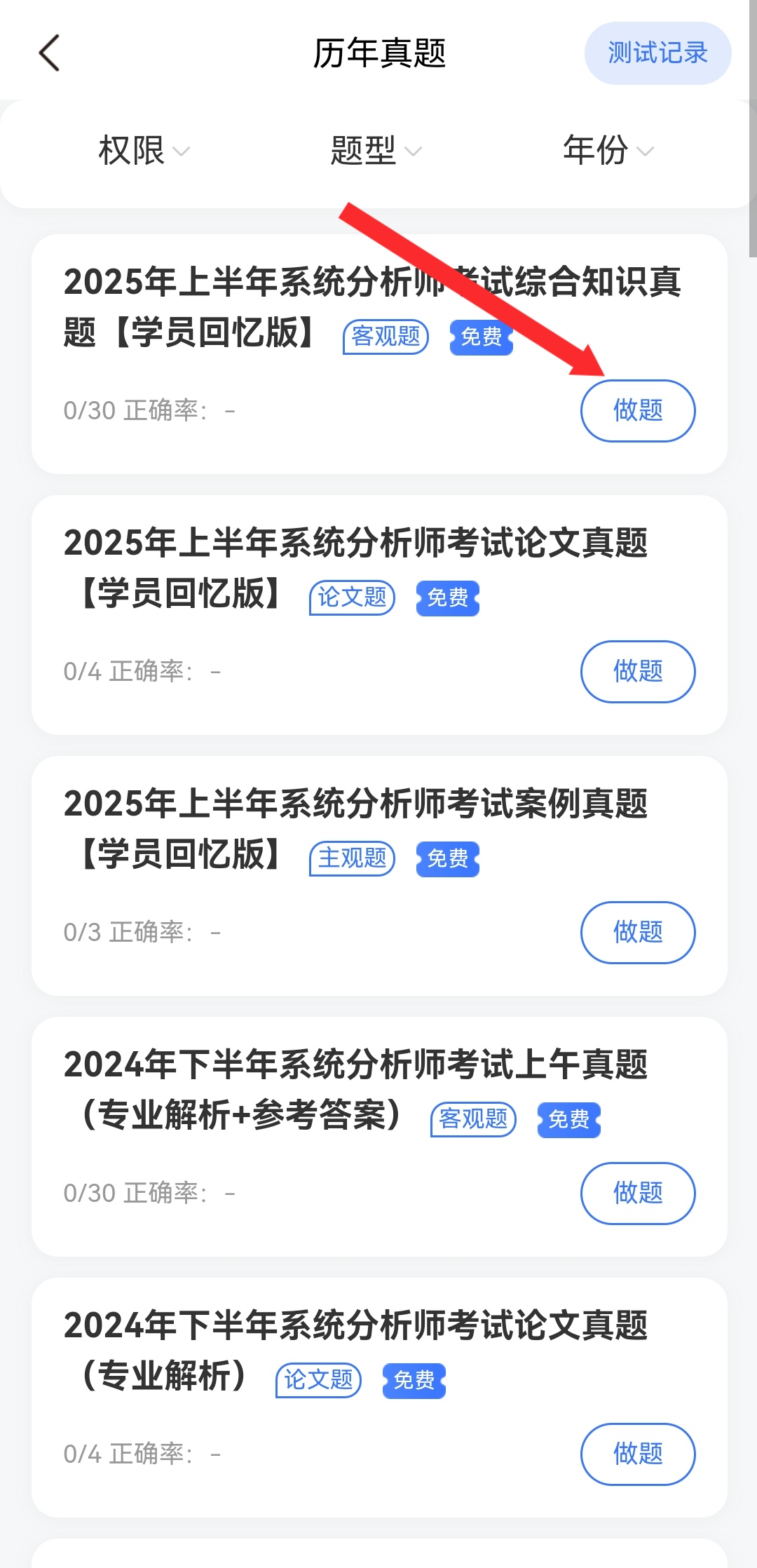Expand the 年份 filter dropdown
Screen dimensions: 757x1568
pyautogui.click(x=608, y=151)
